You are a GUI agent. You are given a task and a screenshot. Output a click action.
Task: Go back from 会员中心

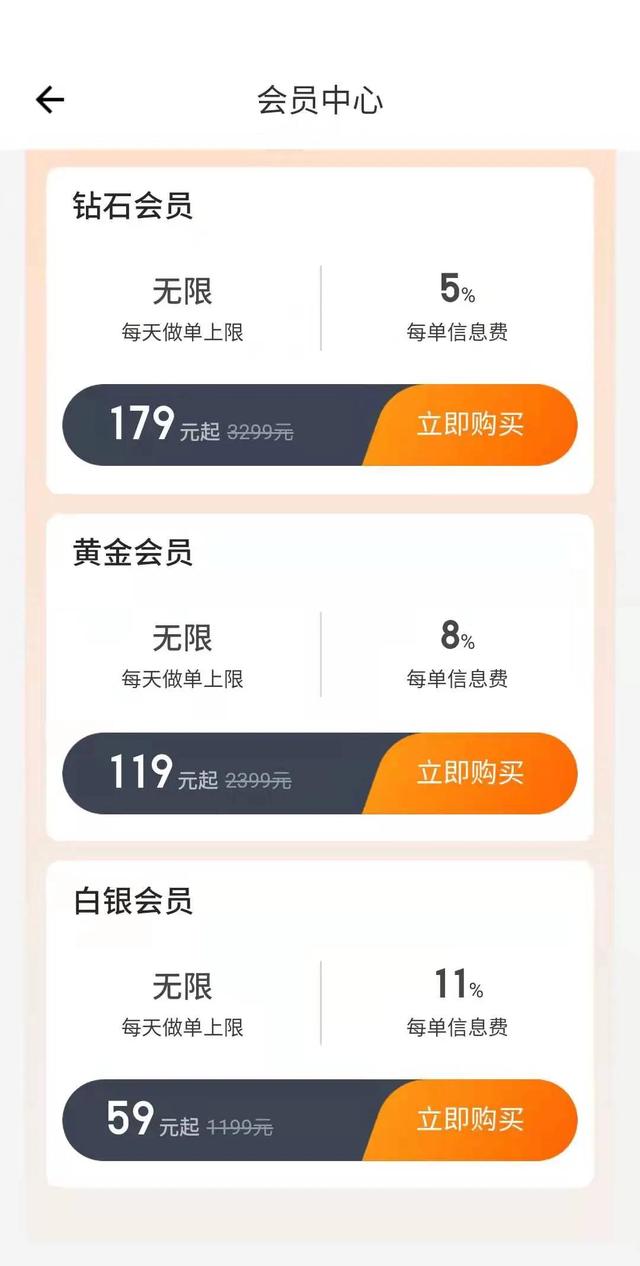click(x=50, y=99)
